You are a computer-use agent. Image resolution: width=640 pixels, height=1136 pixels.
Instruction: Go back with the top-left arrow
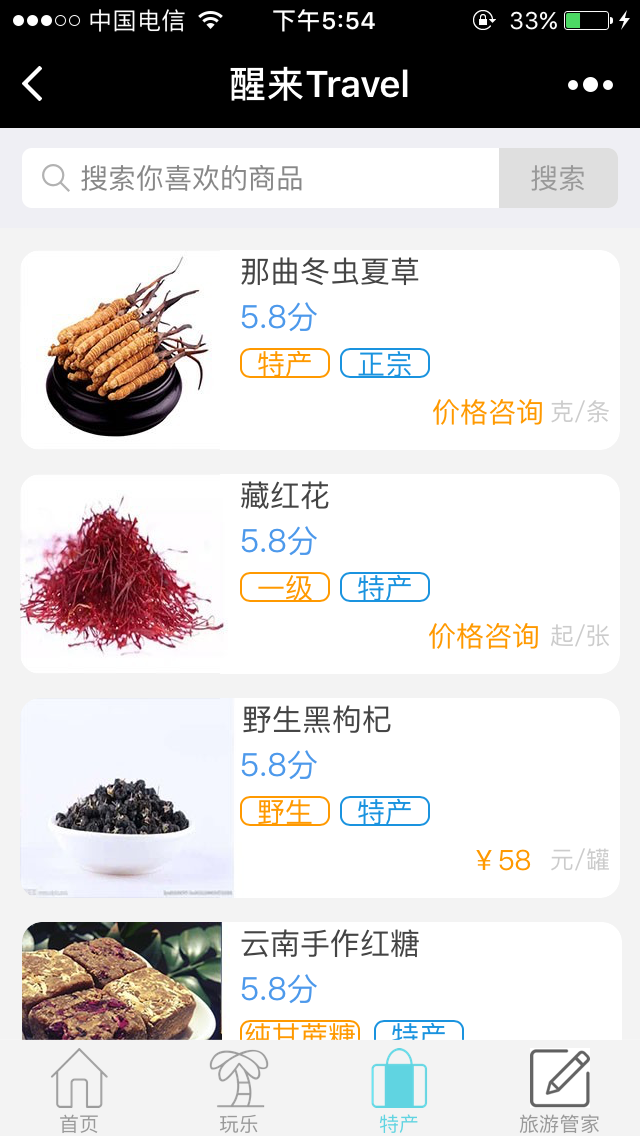pyautogui.click(x=33, y=84)
